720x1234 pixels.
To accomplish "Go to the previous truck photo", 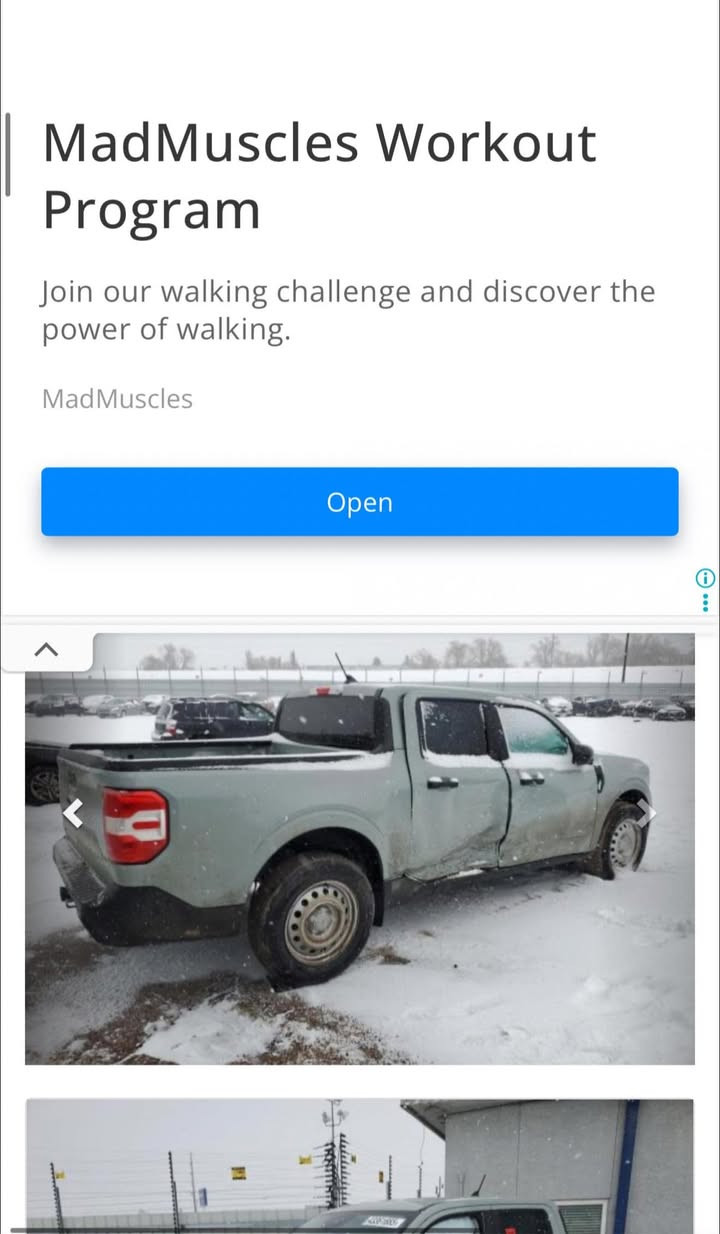I will [x=73, y=813].
